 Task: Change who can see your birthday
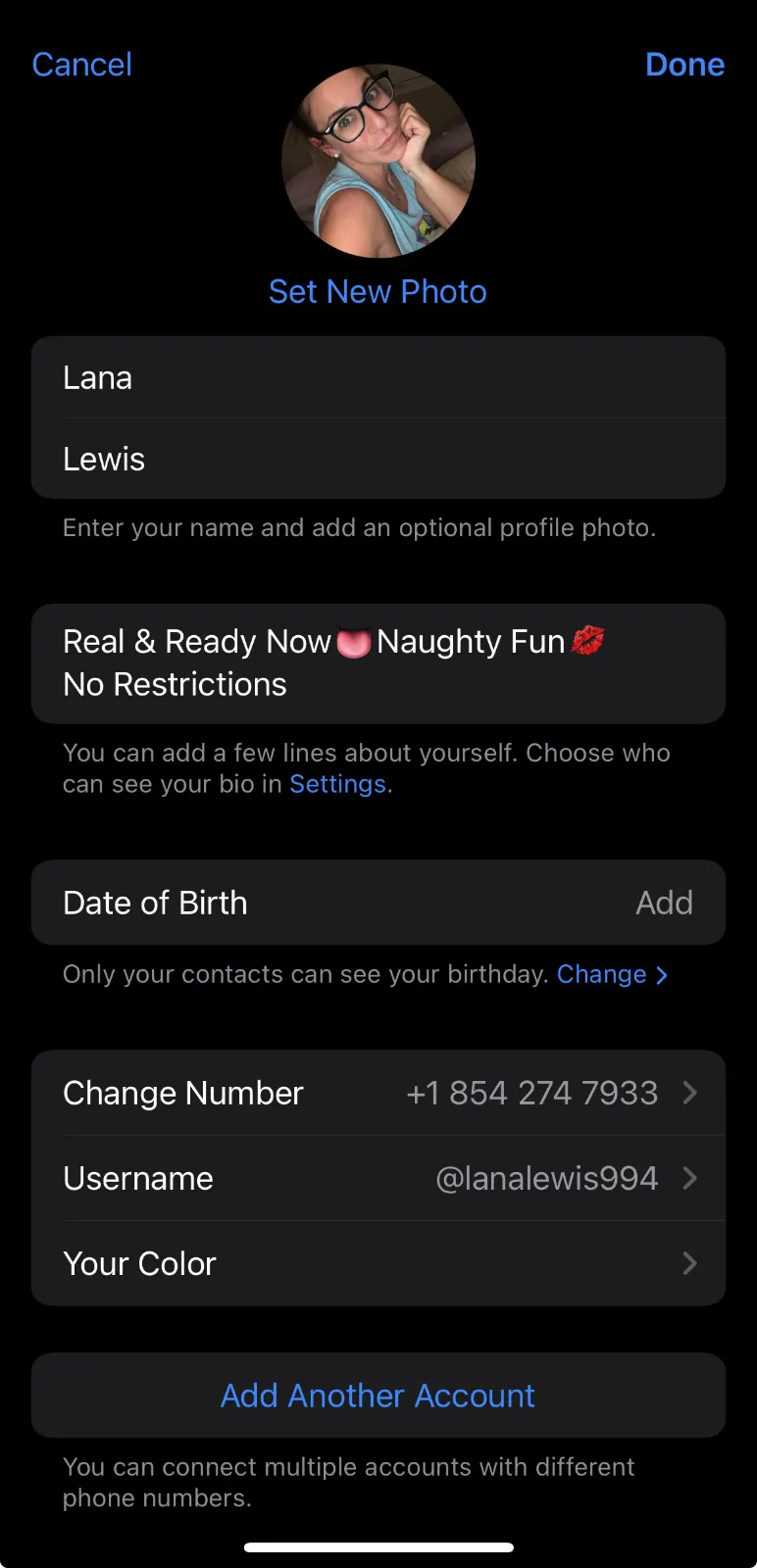tap(611, 975)
